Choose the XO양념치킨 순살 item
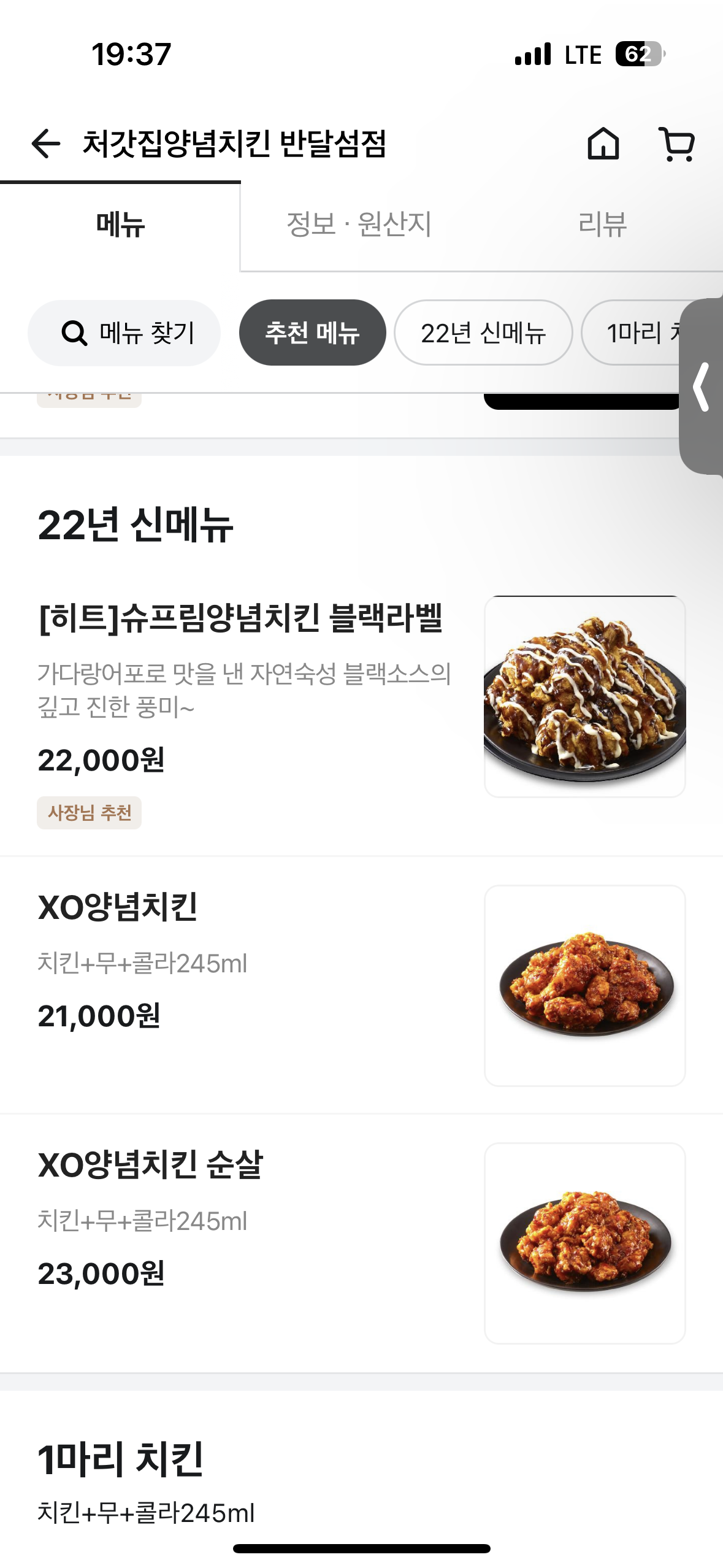The width and height of the screenshot is (723, 1568). click(151, 1165)
